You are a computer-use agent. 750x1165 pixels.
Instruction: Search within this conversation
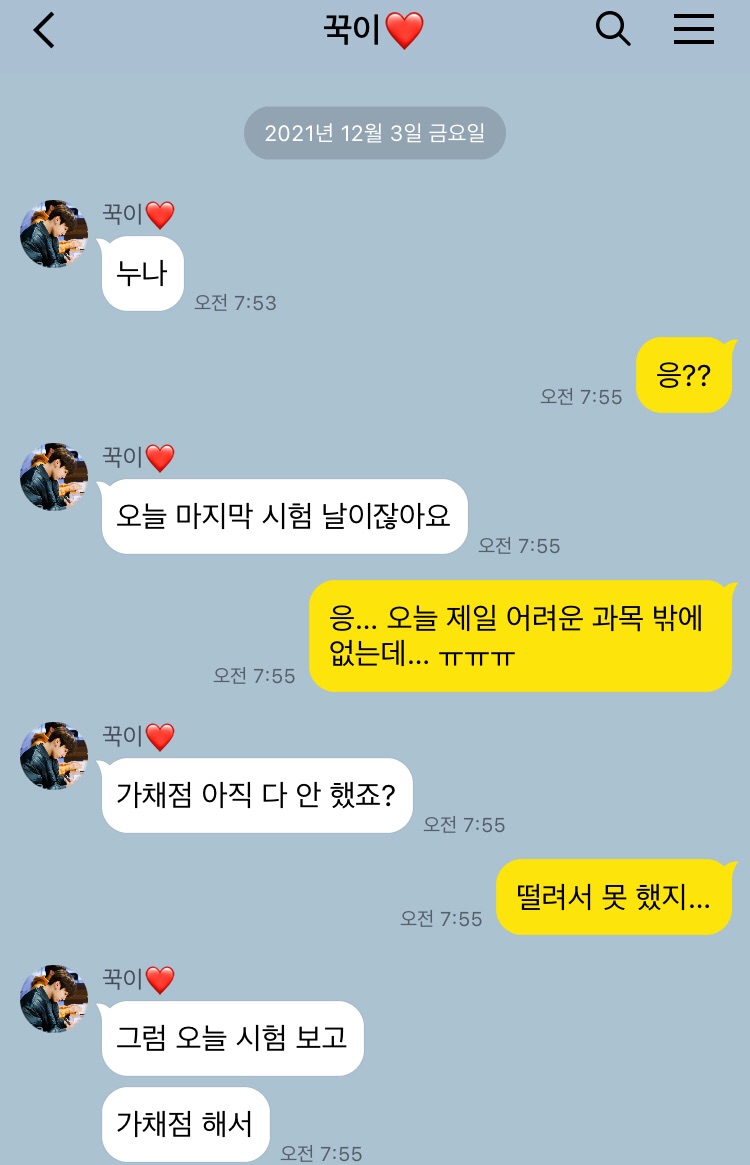tap(613, 31)
